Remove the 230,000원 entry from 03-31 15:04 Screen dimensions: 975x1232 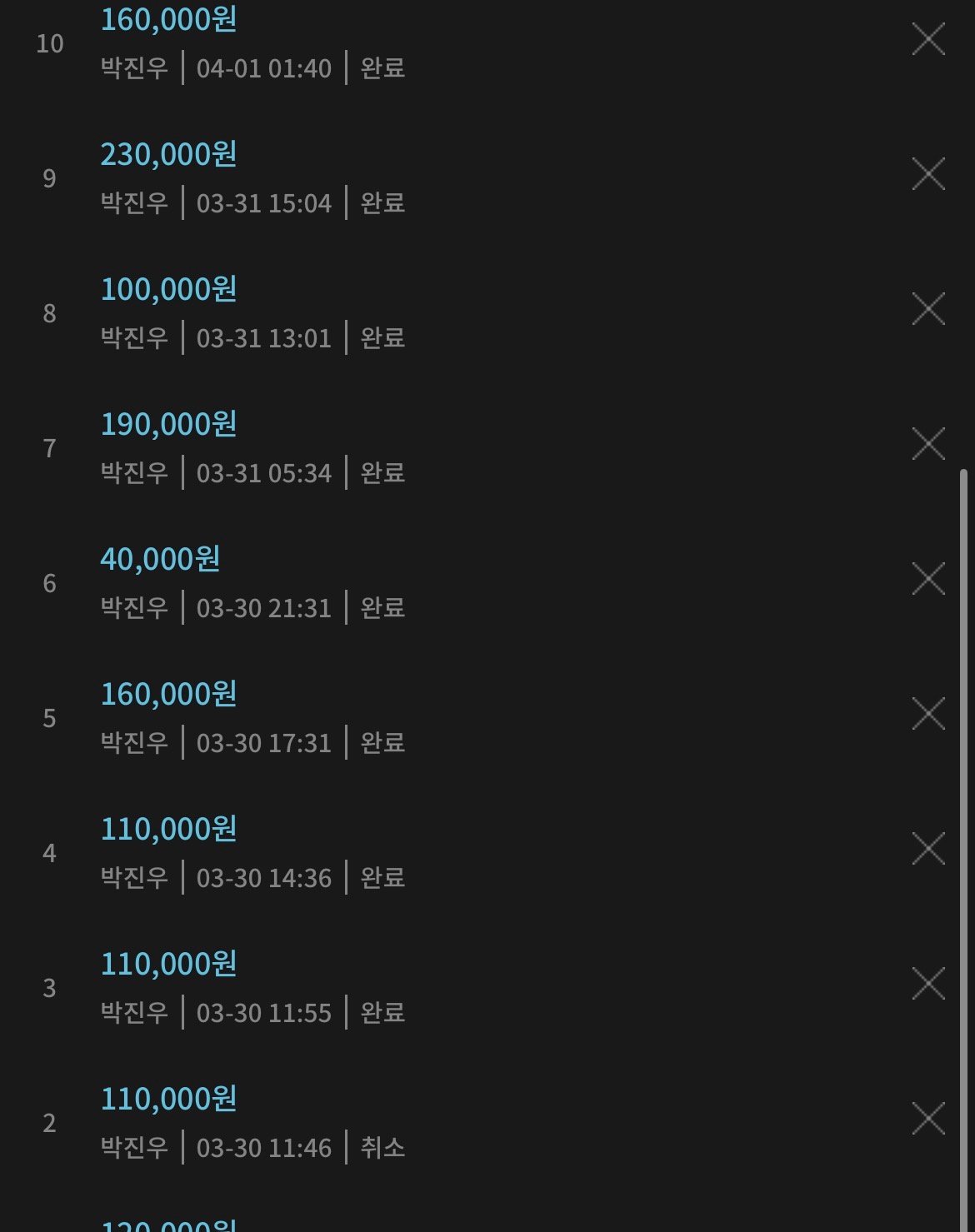pyautogui.click(x=928, y=174)
